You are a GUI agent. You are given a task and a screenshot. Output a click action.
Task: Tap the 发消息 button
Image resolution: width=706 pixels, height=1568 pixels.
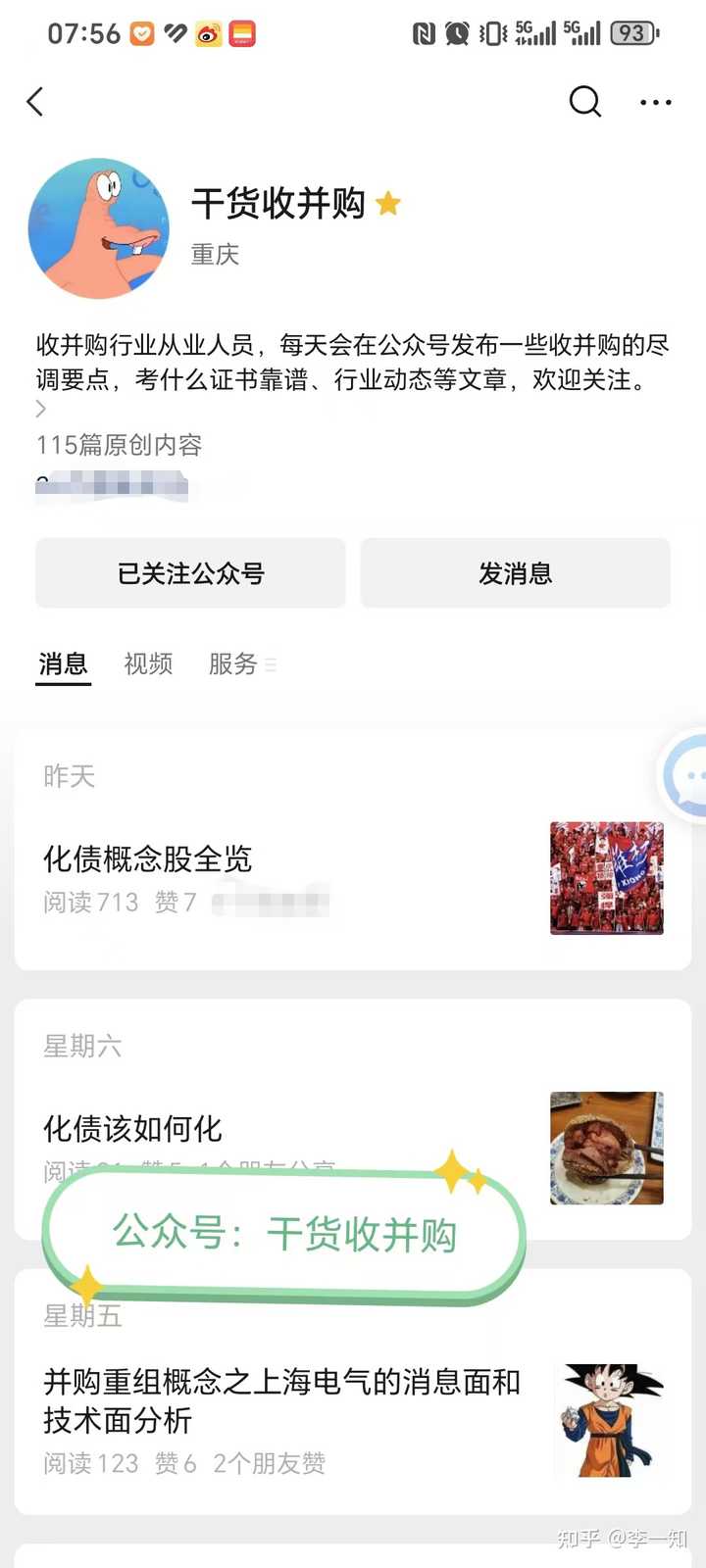(x=515, y=574)
